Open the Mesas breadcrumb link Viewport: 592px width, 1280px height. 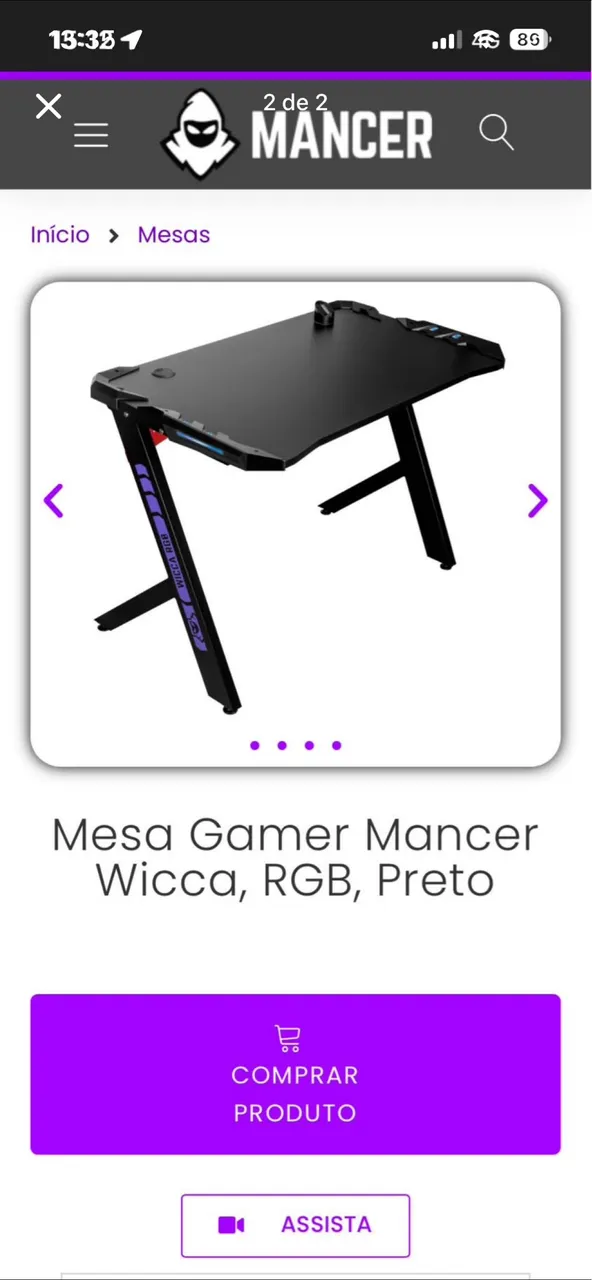[x=174, y=235]
